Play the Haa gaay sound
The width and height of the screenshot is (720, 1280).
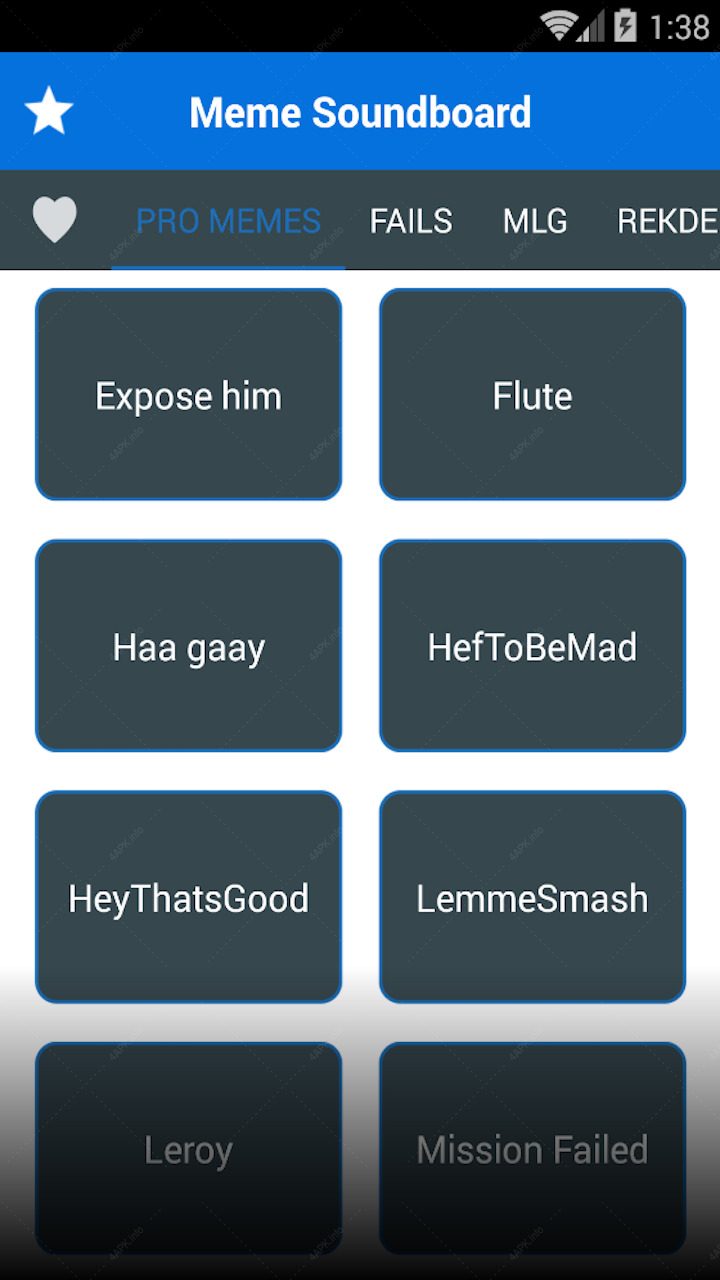click(189, 646)
